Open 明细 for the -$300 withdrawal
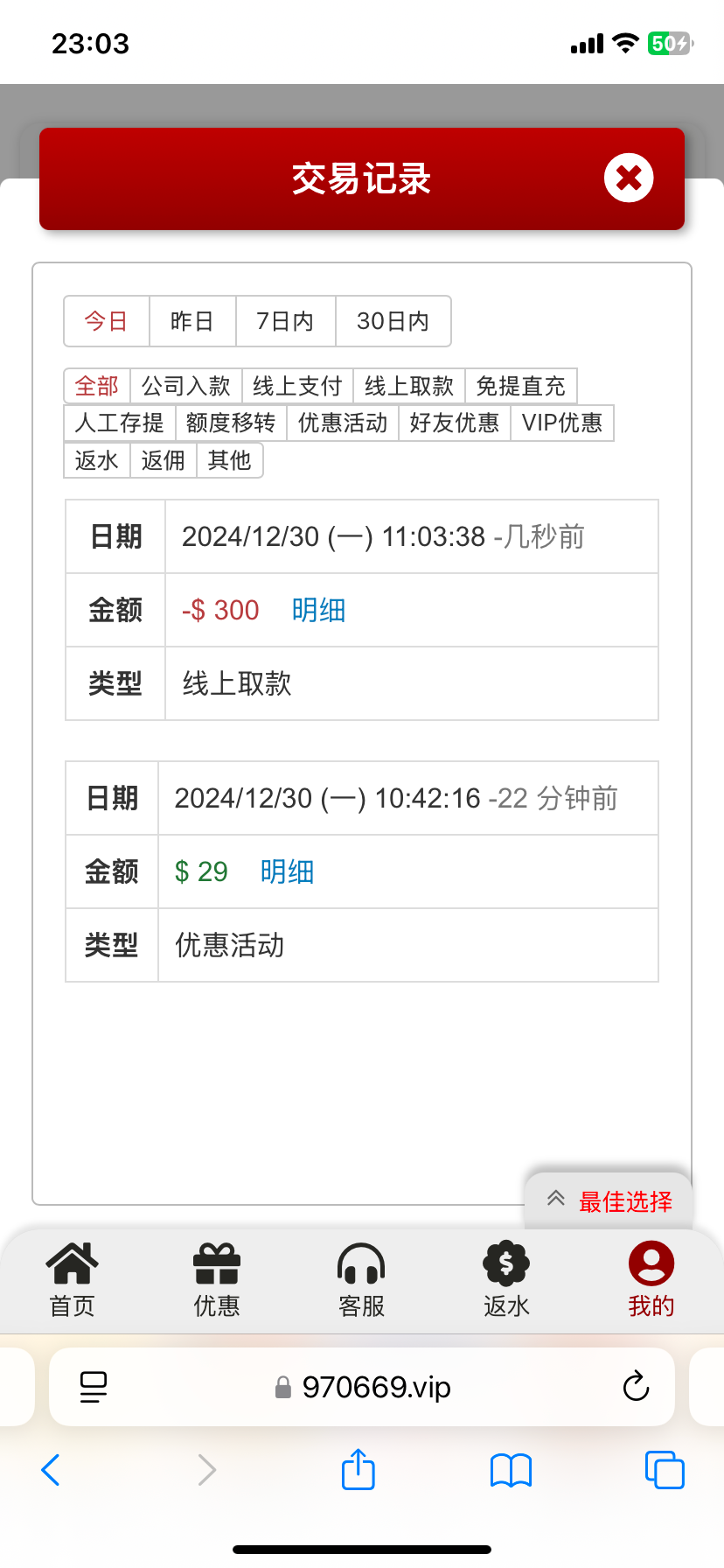The height and width of the screenshot is (1568, 724). (x=318, y=610)
